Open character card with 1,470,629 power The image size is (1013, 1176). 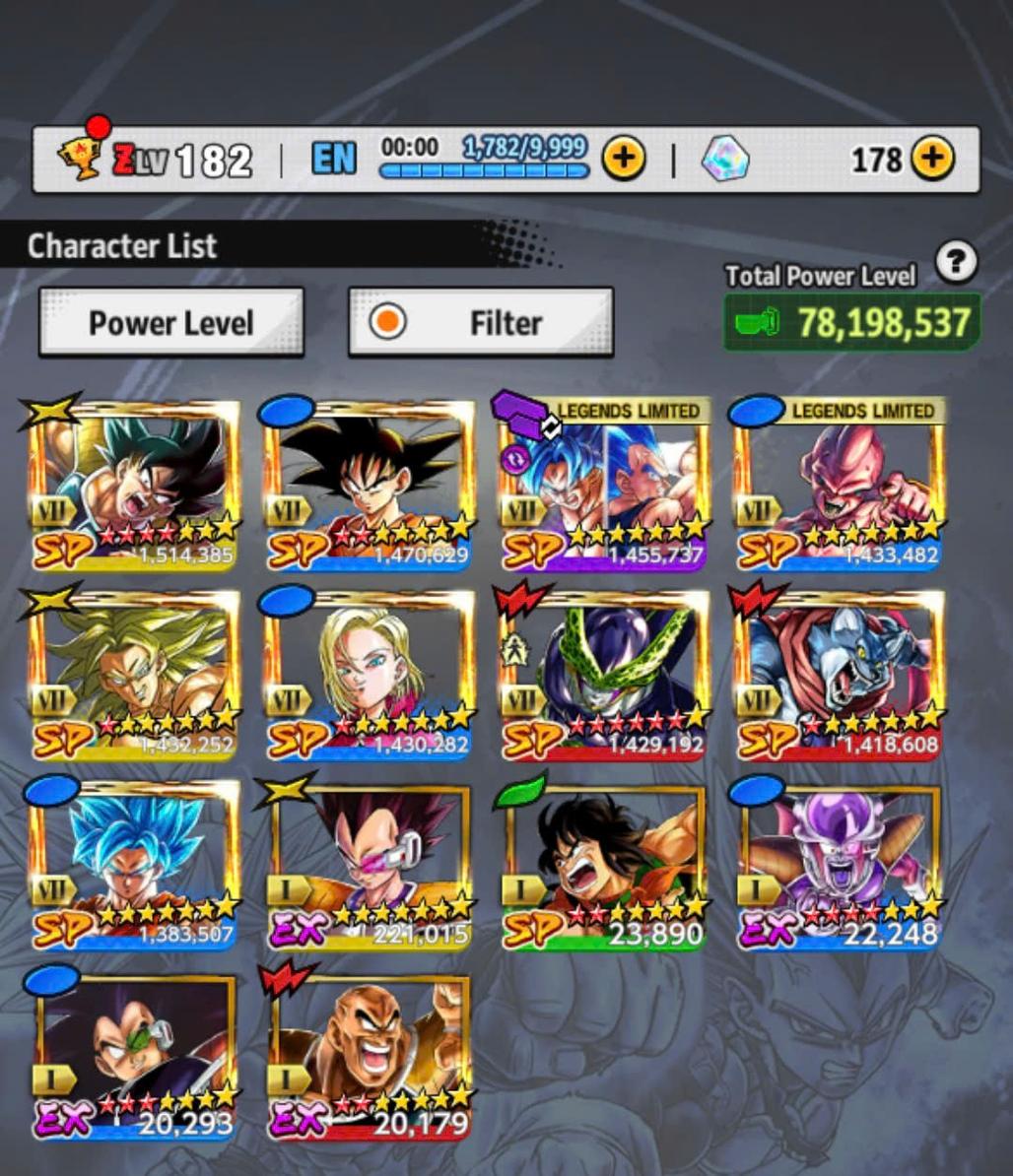[370, 485]
